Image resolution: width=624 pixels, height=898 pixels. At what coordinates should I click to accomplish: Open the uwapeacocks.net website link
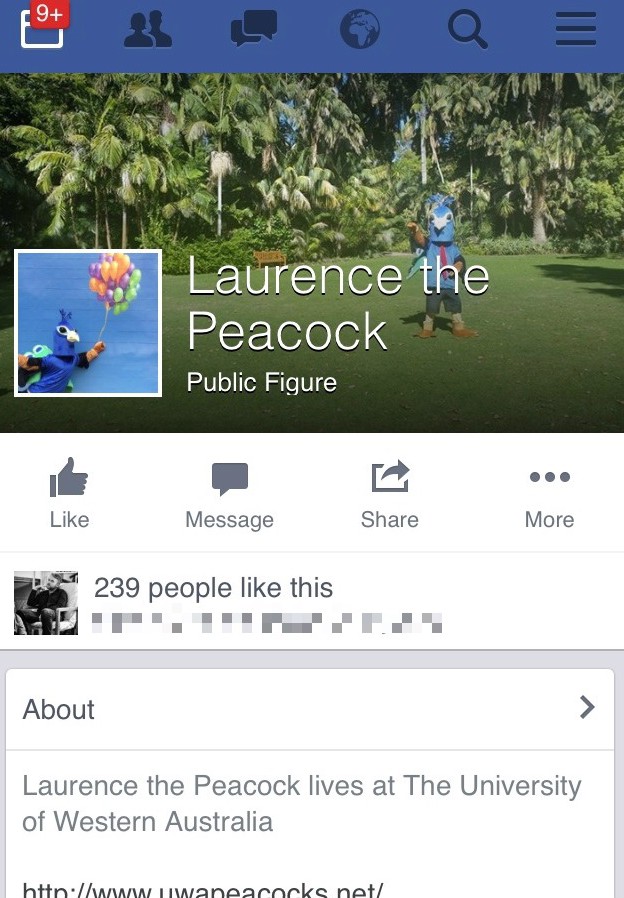(203, 889)
